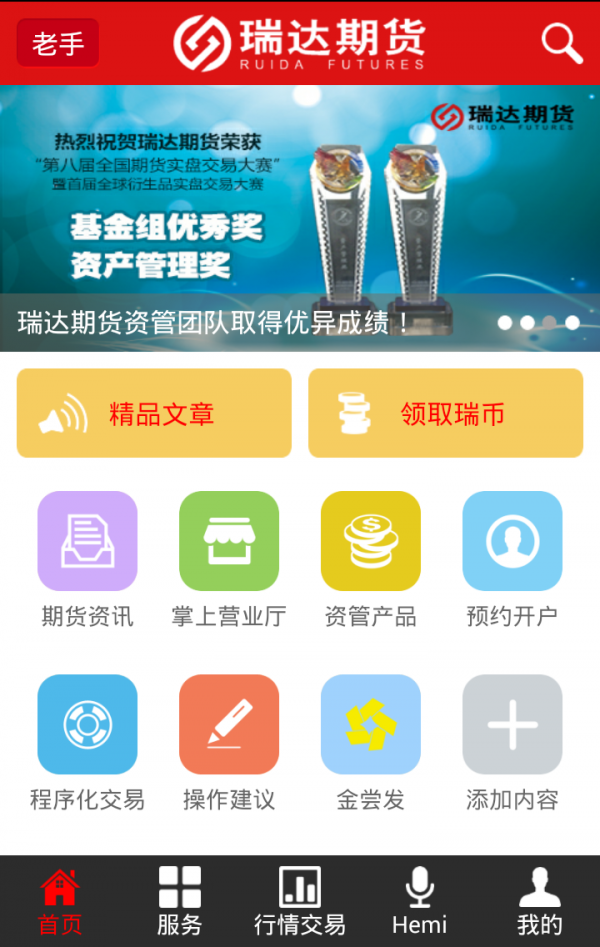Tap 领取瑞币 to claim coins
Screen dimensions: 600x947
pos(445,413)
